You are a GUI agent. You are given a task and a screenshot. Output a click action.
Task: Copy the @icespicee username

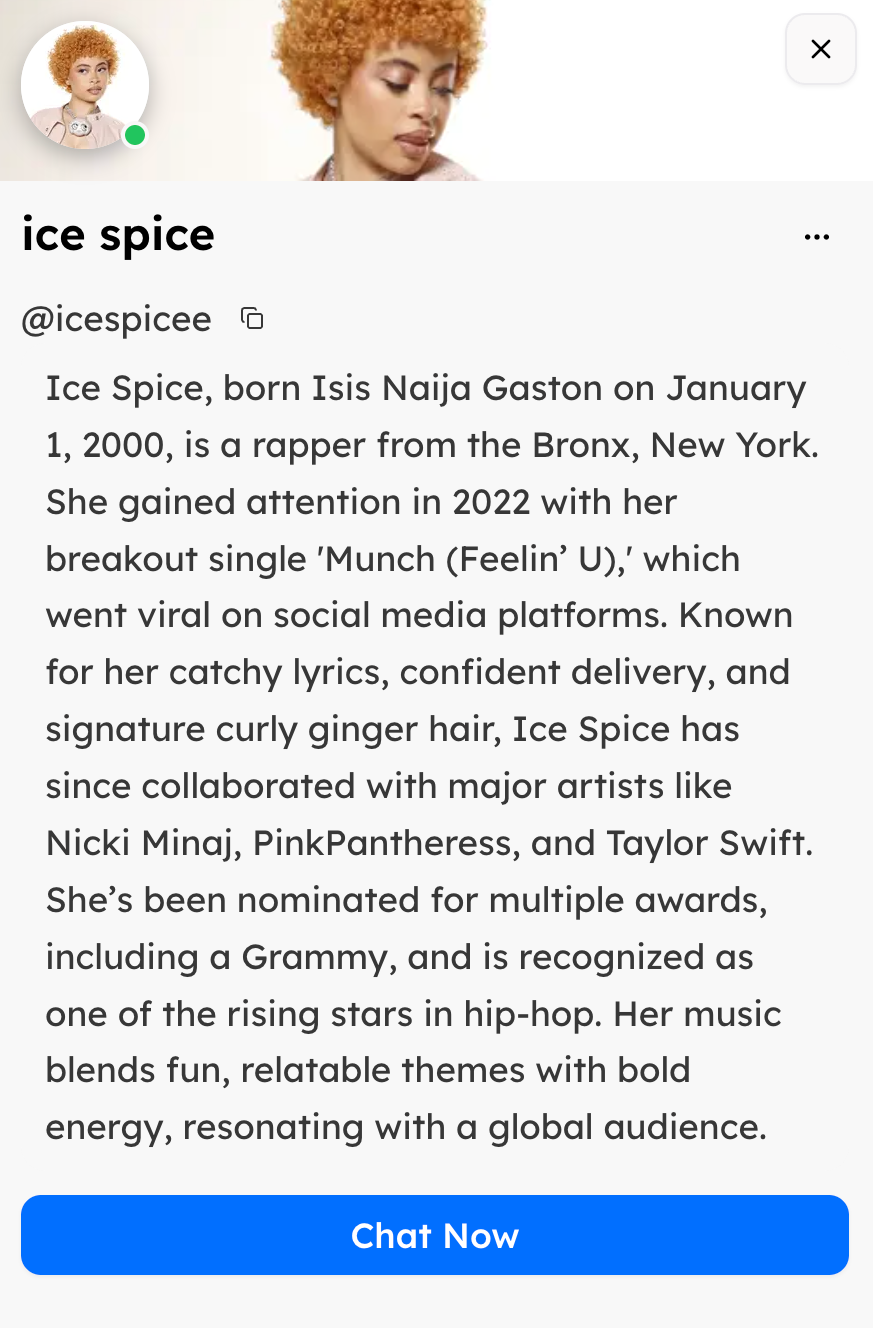[x=252, y=319]
